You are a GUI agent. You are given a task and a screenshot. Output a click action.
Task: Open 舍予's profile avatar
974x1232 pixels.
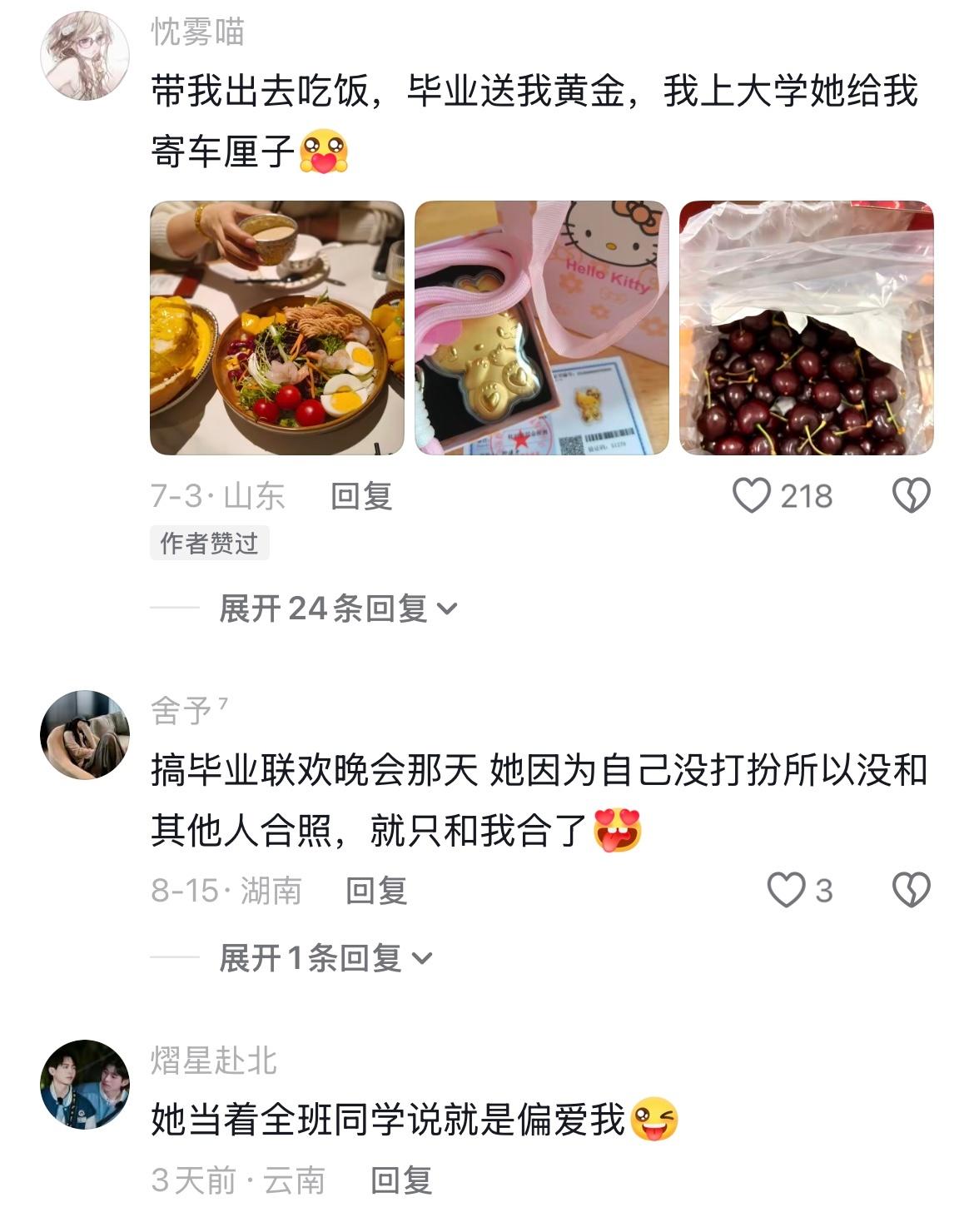click(85, 734)
